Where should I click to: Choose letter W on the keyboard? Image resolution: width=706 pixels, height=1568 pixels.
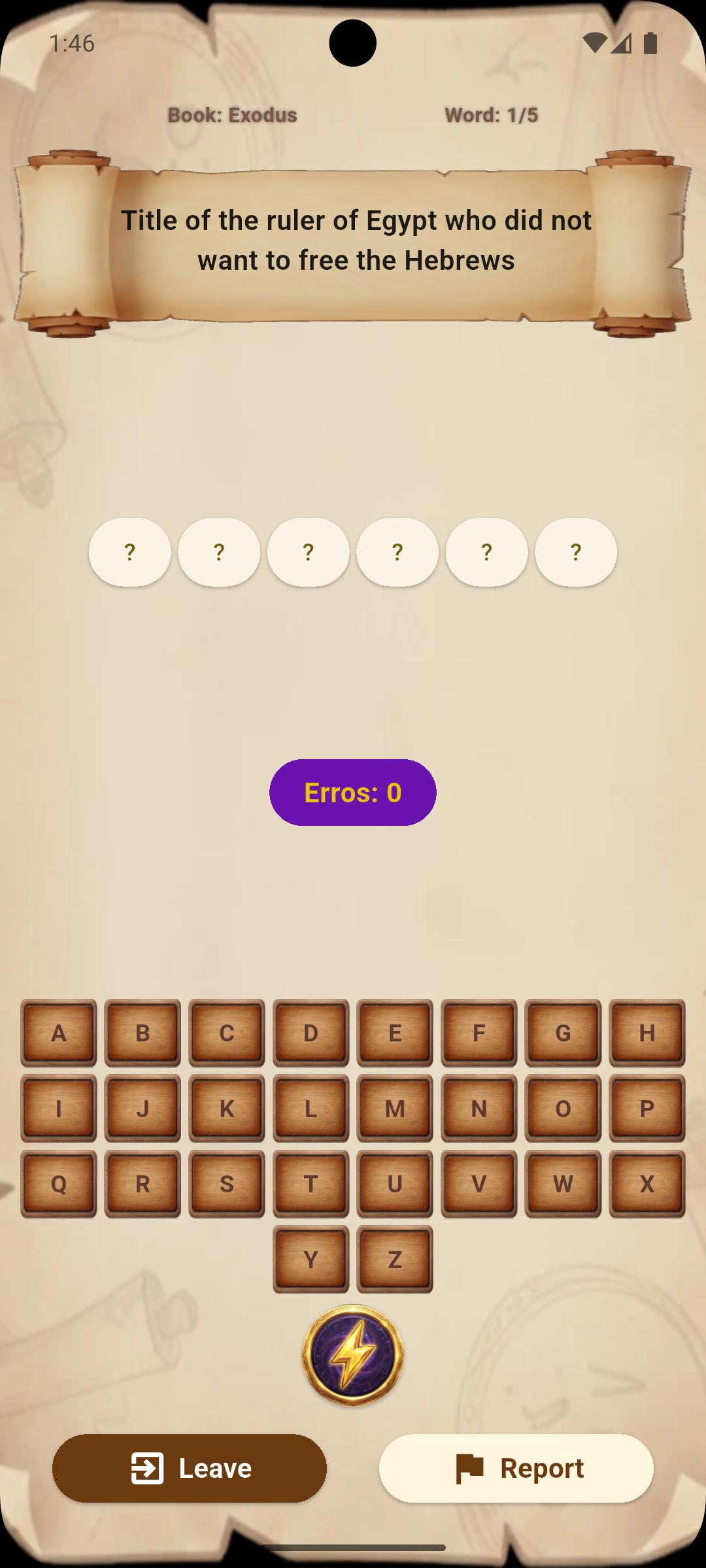coord(563,1184)
